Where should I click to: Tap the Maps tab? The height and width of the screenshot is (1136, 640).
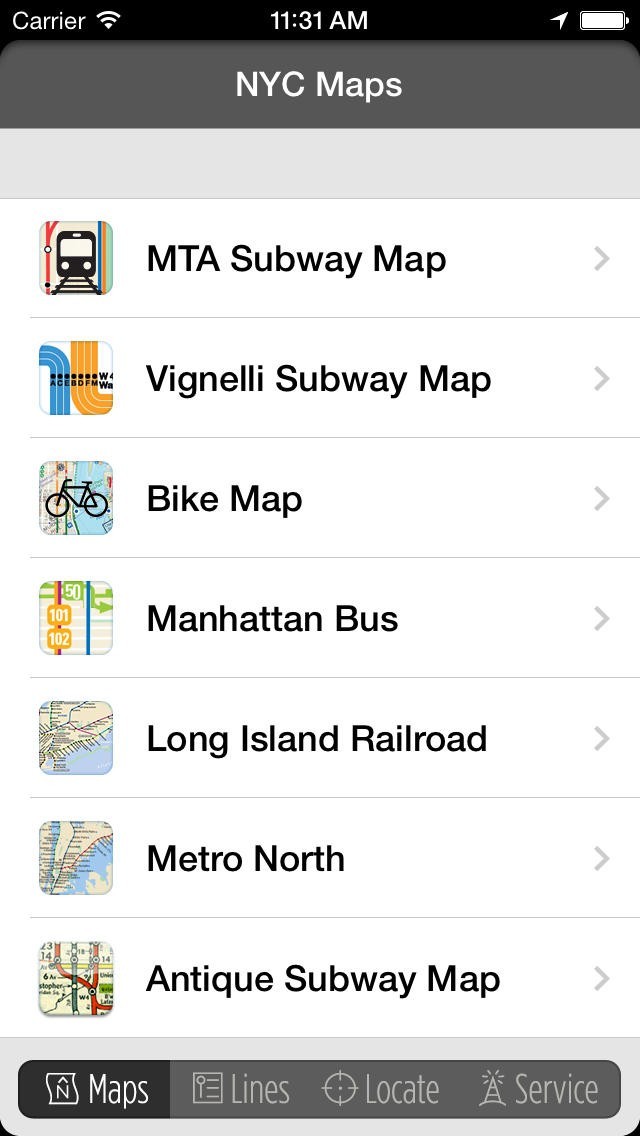click(96, 1089)
